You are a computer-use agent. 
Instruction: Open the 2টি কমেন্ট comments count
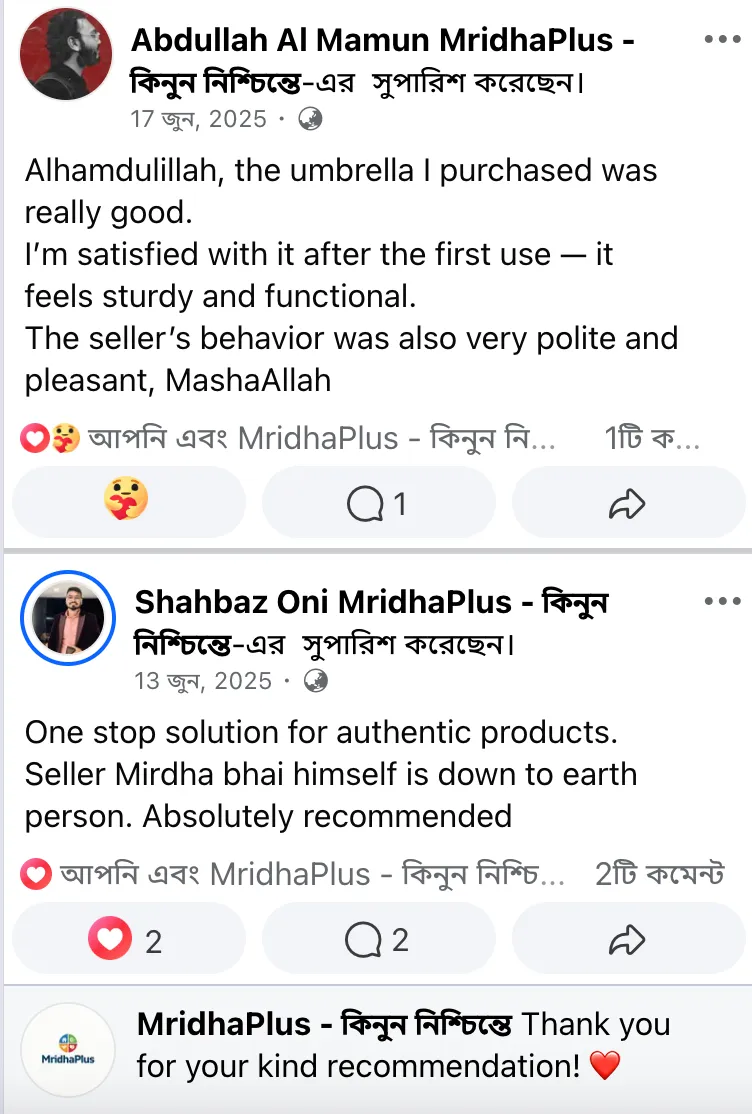pyautogui.click(x=660, y=874)
